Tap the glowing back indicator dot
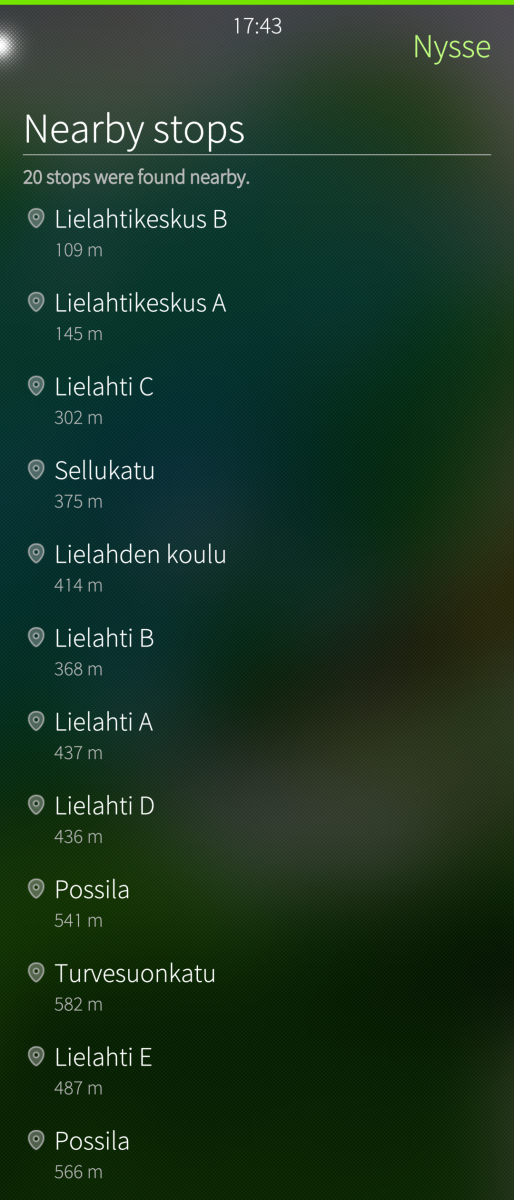This screenshot has height=1200, width=514. 6,45
